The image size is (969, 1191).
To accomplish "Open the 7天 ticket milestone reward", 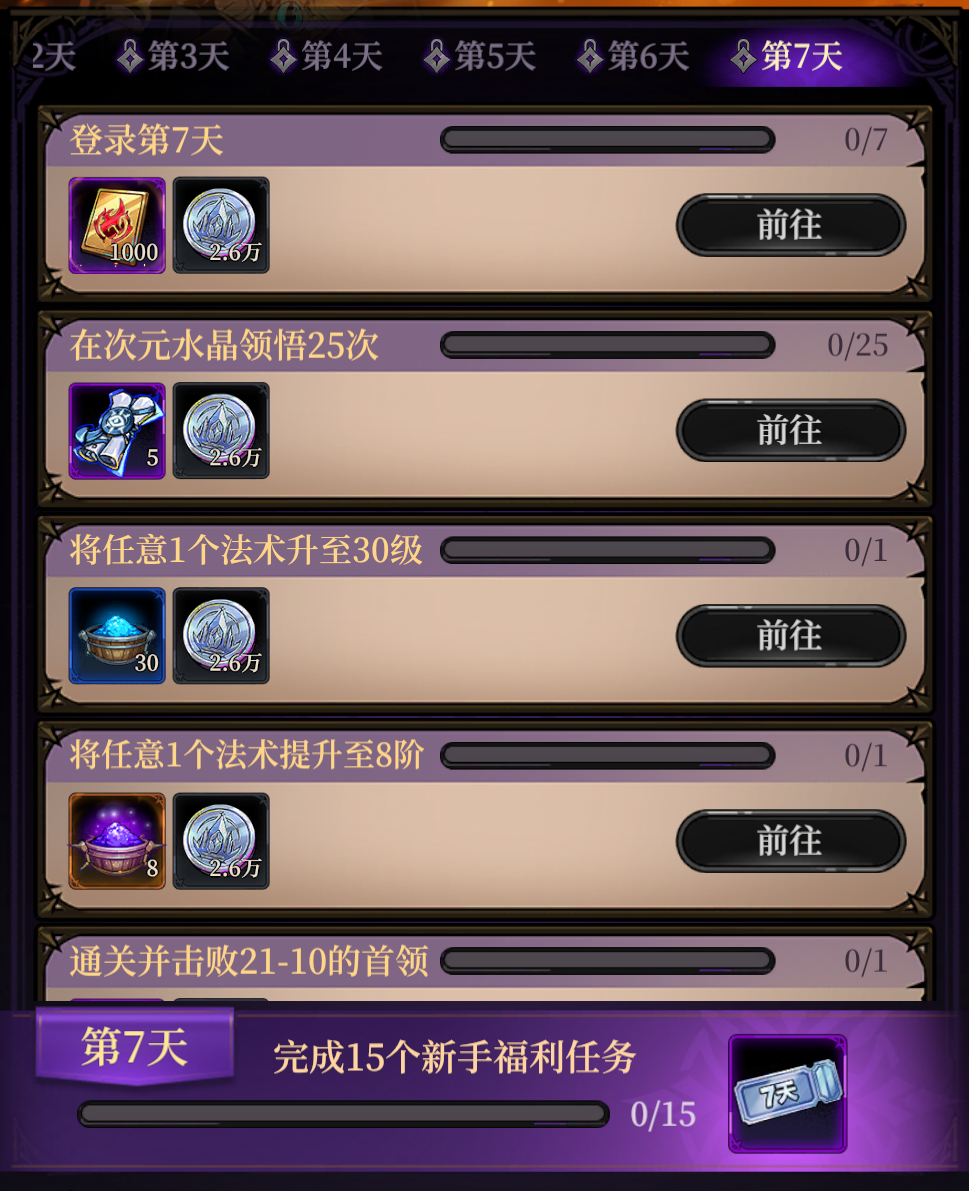I will [x=788, y=1093].
